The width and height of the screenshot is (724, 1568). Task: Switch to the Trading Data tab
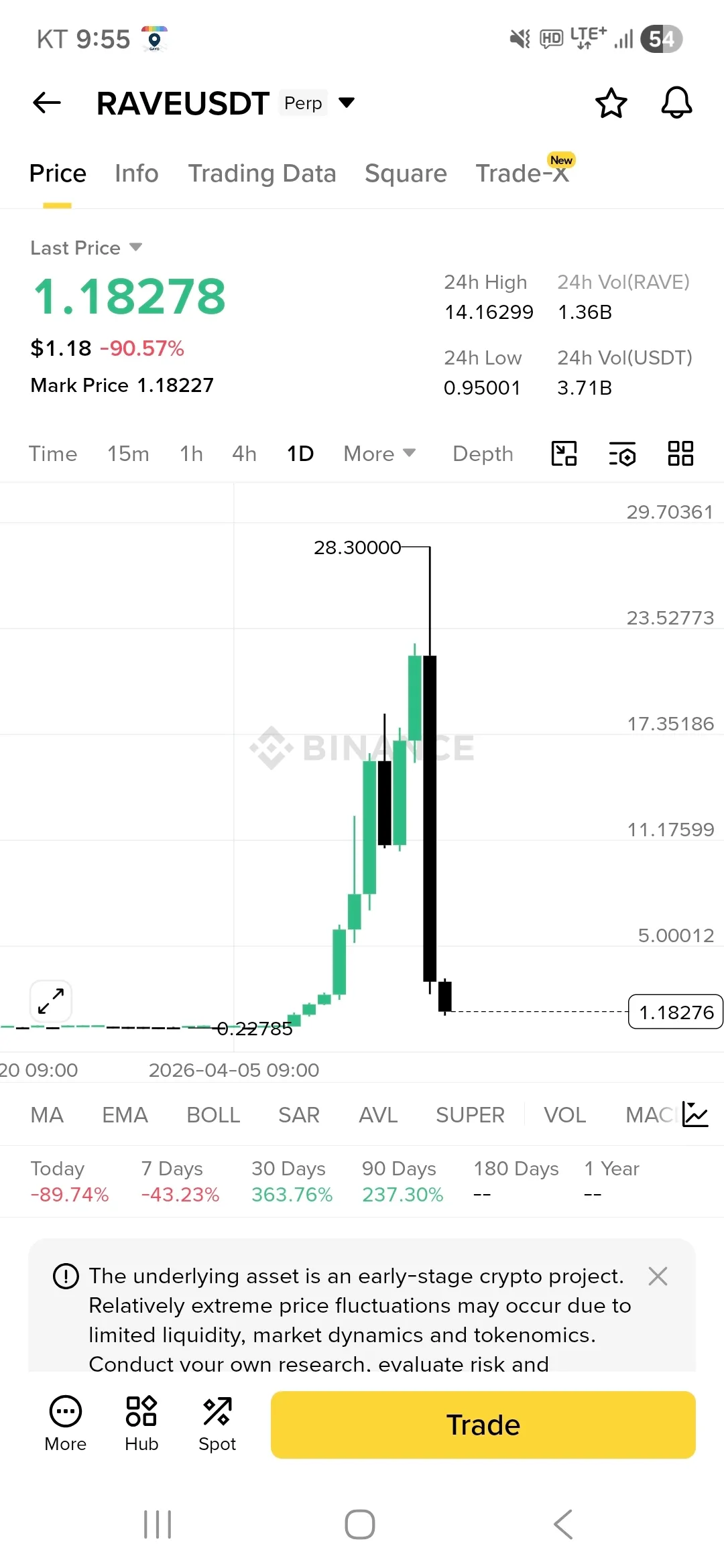pyautogui.click(x=261, y=174)
